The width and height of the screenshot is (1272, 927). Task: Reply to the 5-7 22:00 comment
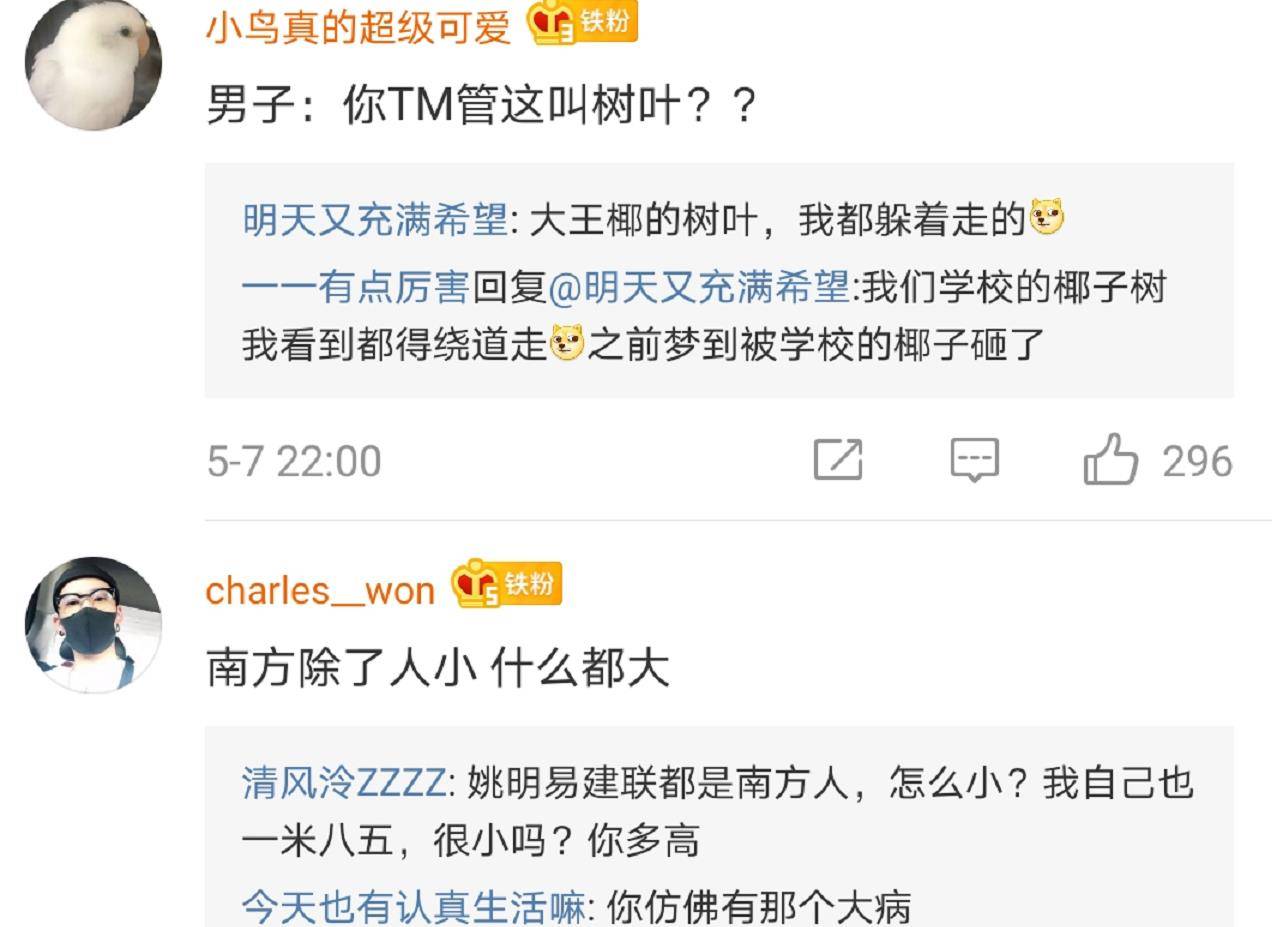[x=974, y=460]
